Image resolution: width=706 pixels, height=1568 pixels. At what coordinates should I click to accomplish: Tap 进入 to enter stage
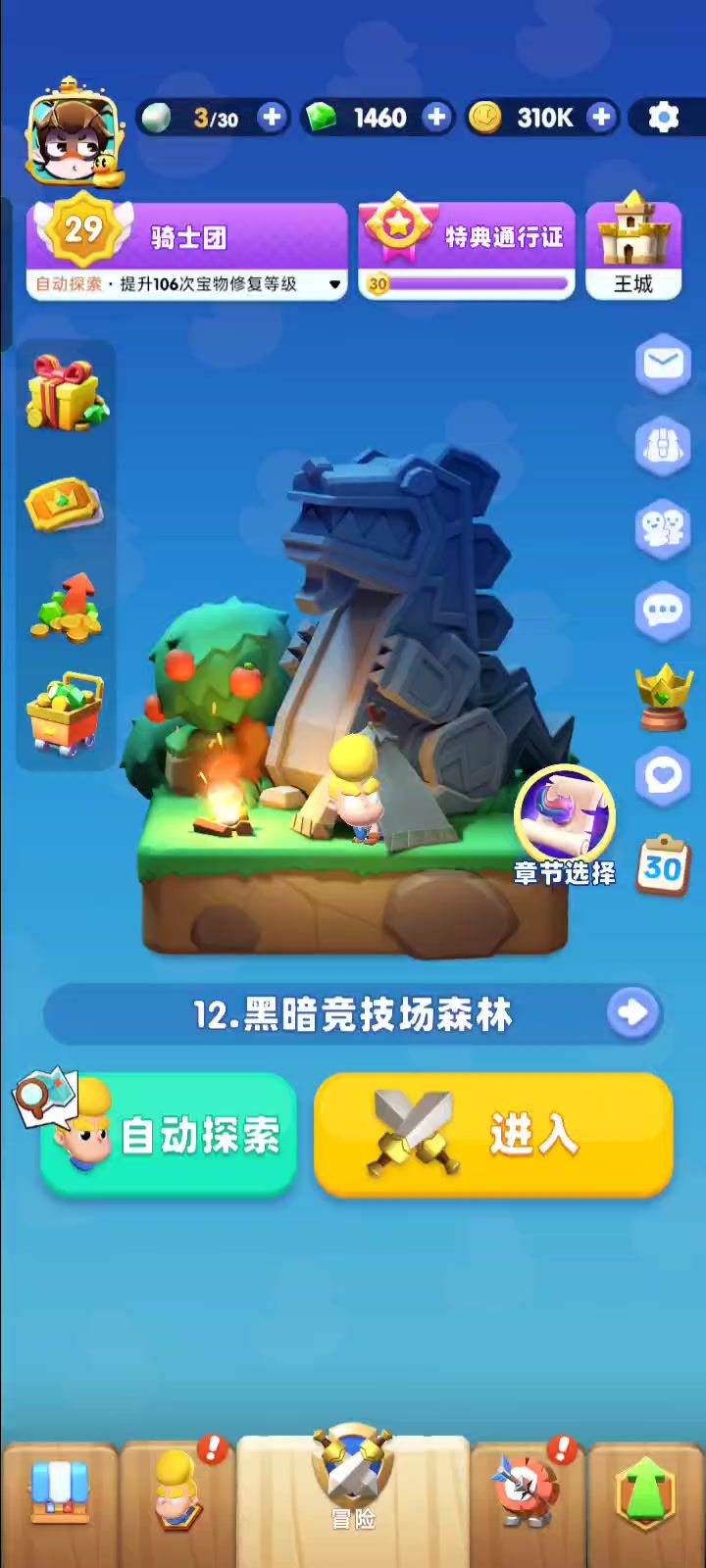[x=493, y=1135]
